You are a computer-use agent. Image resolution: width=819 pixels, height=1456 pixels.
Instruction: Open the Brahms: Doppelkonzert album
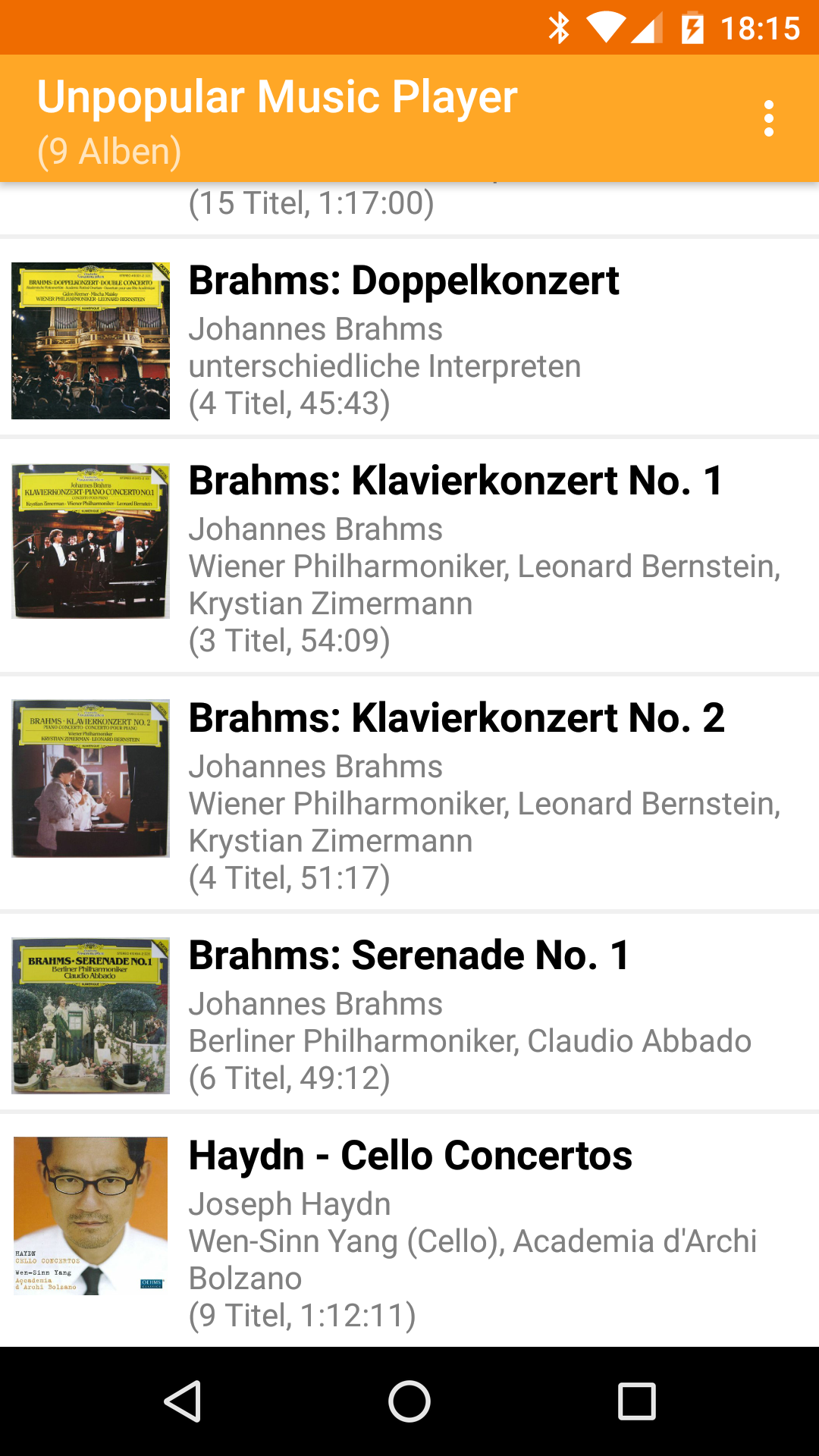point(409,339)
